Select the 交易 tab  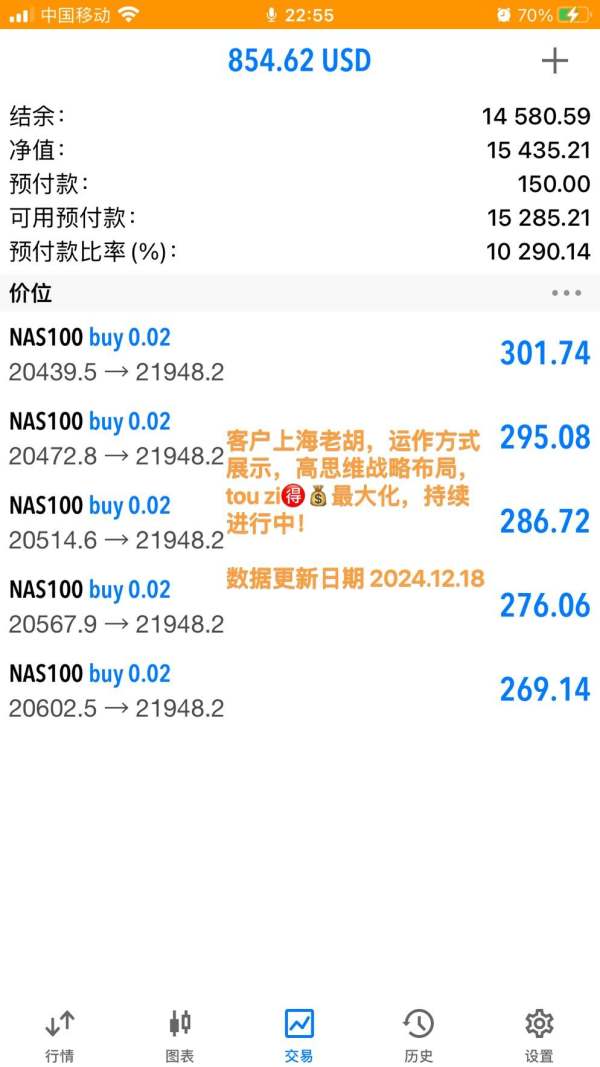coord(299,1036)
